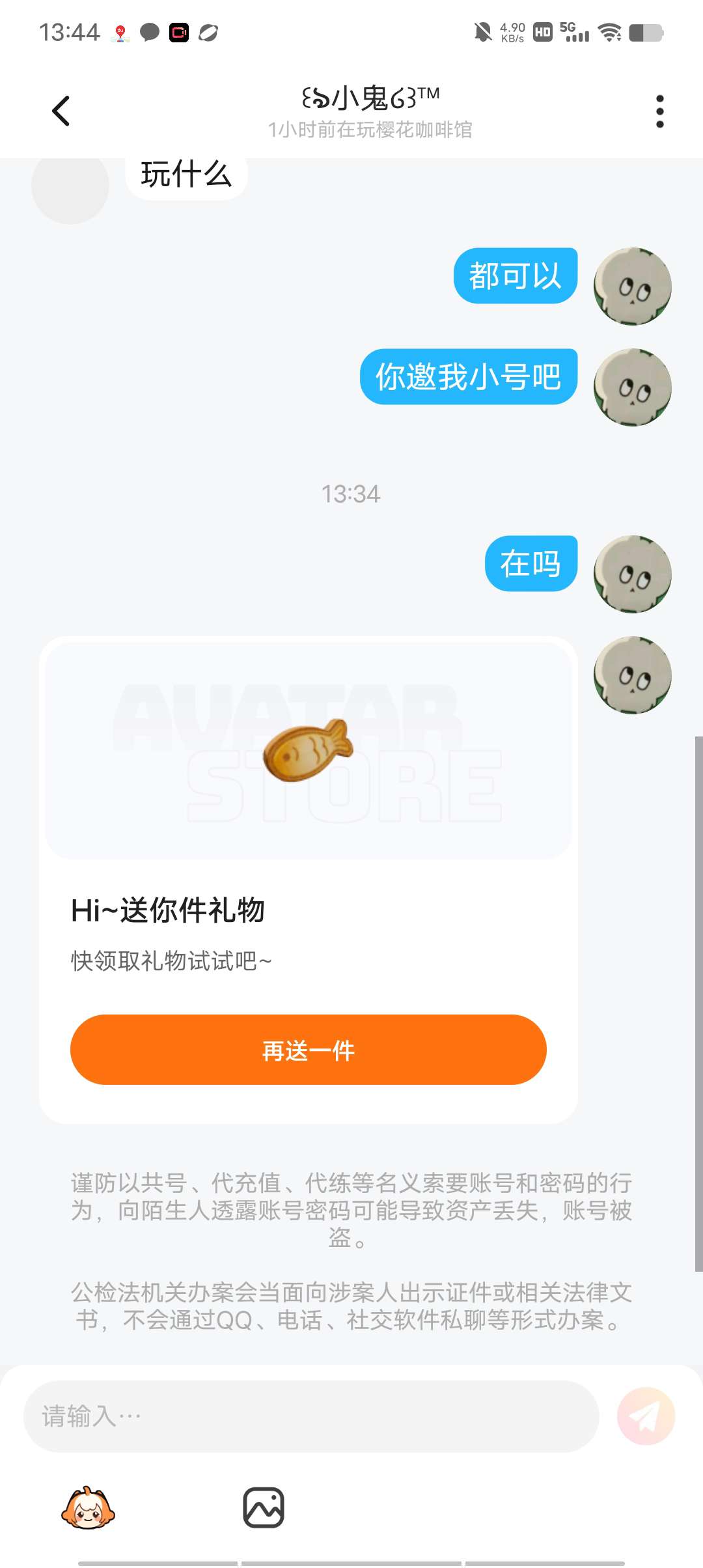The height and width of the screenshot is (1568, 703).
Task: View the avatar beside 玩什么 message
Action: (70, 187)
